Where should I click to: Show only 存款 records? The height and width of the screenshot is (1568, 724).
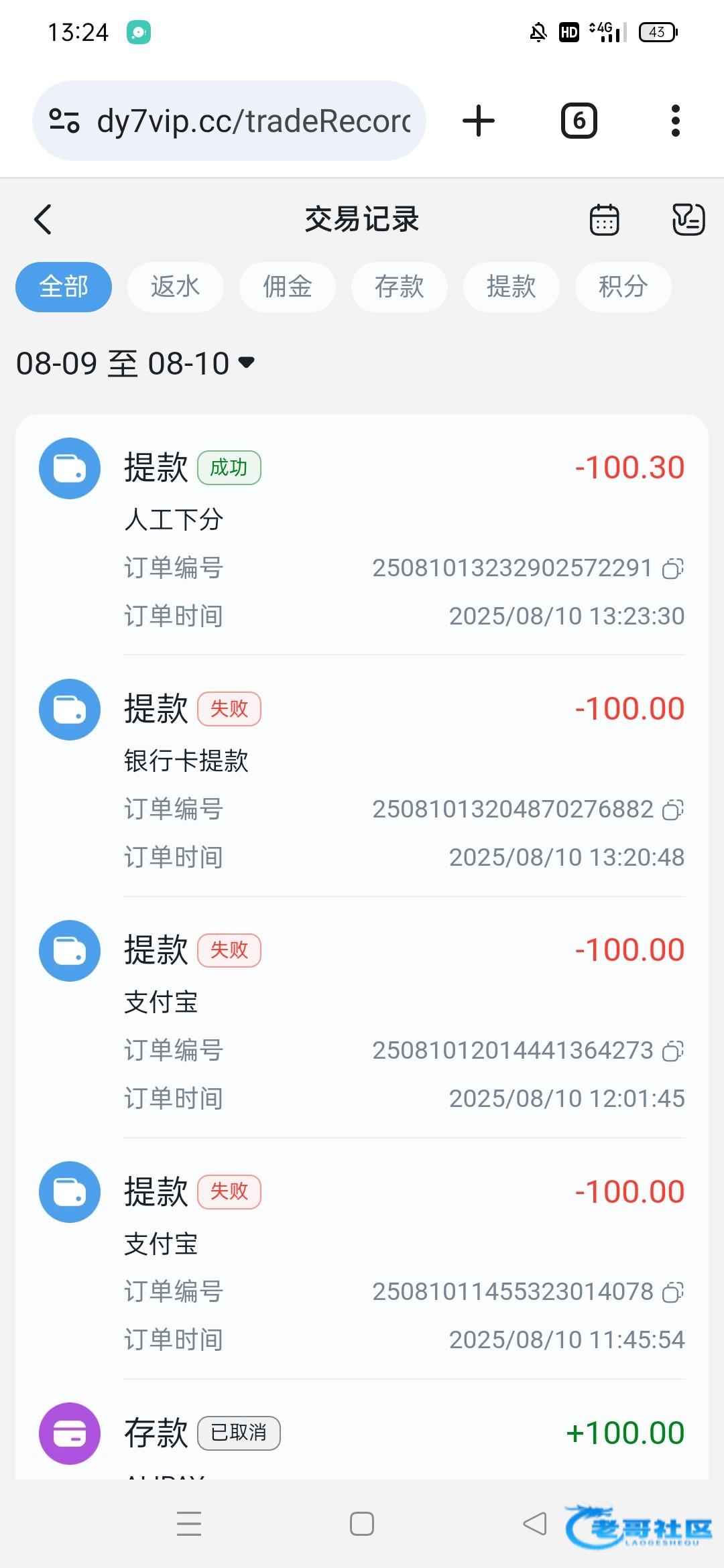(400, 287)
